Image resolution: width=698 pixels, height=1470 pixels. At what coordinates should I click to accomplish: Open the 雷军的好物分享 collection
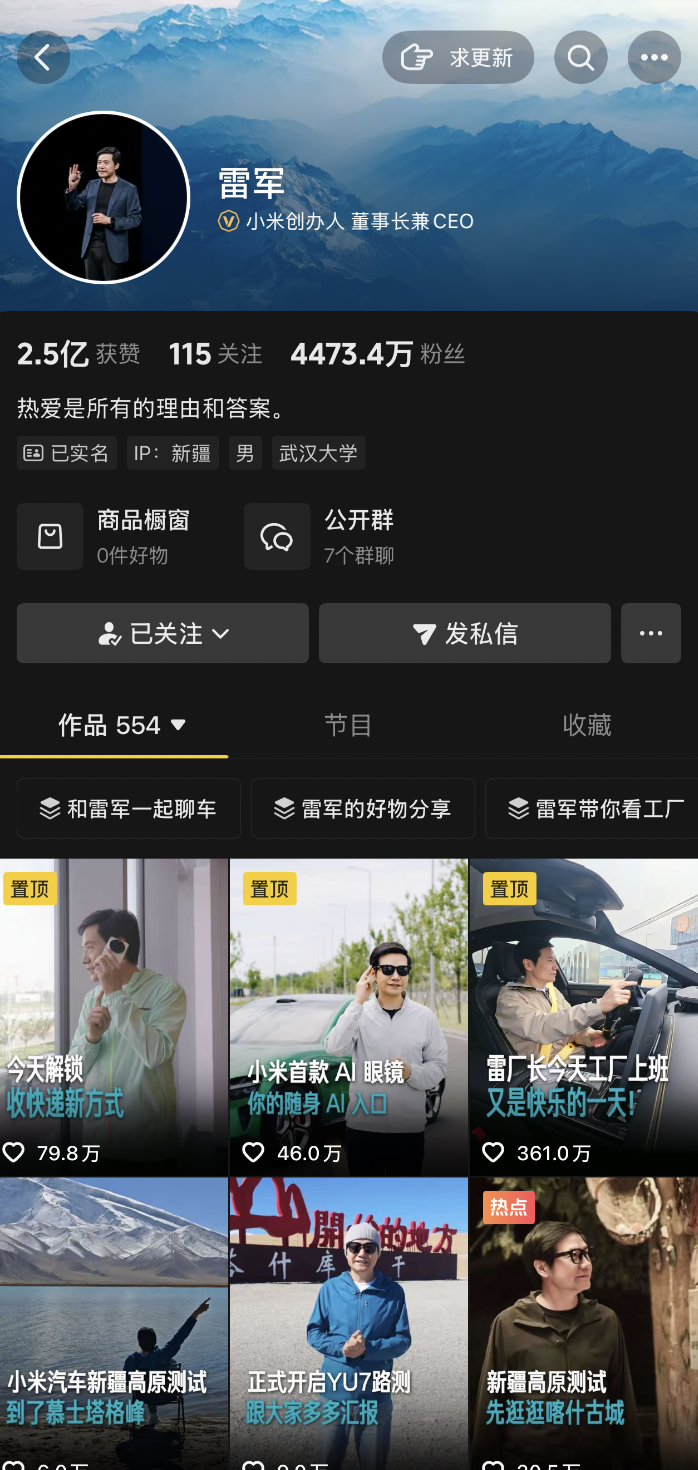click(362, 808)
